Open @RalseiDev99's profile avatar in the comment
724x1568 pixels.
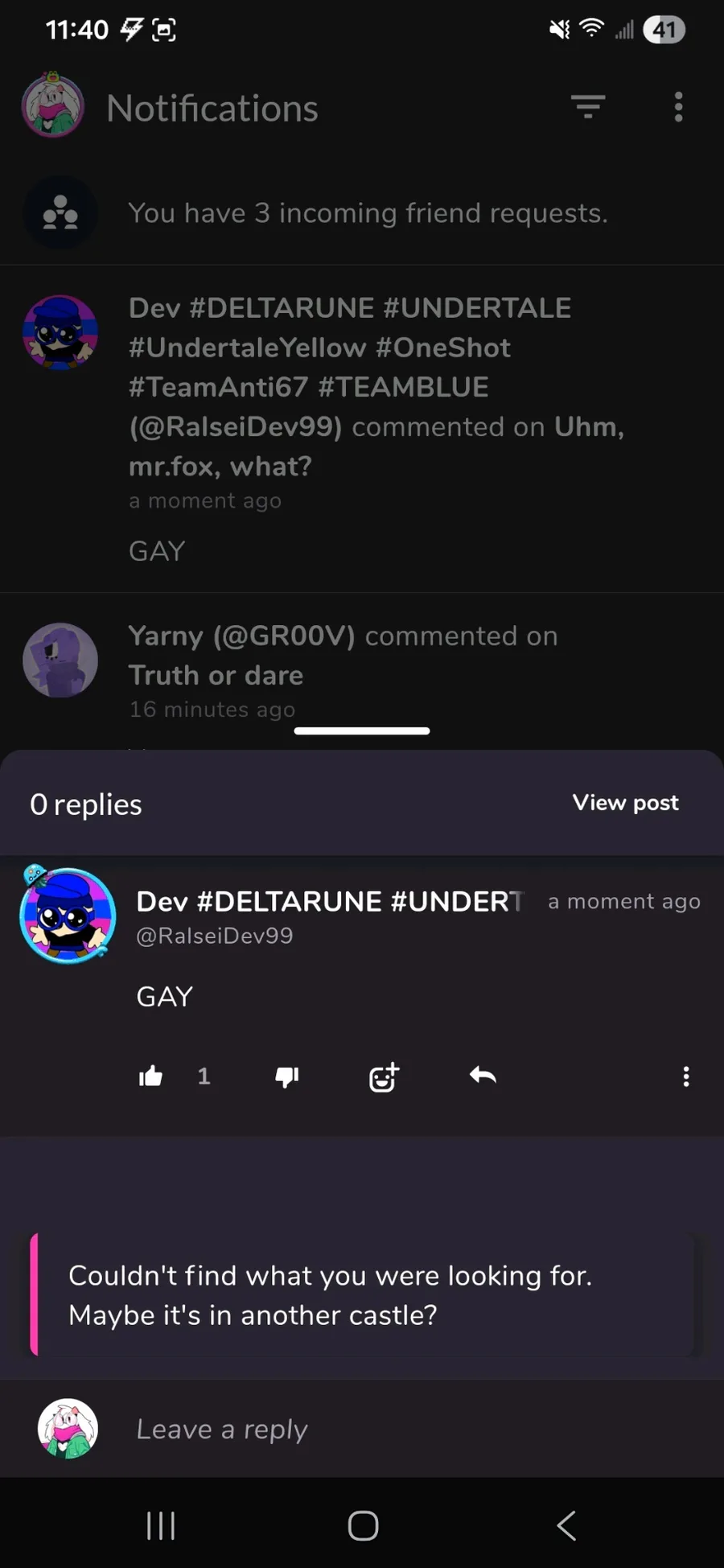[x=68, y=916]
